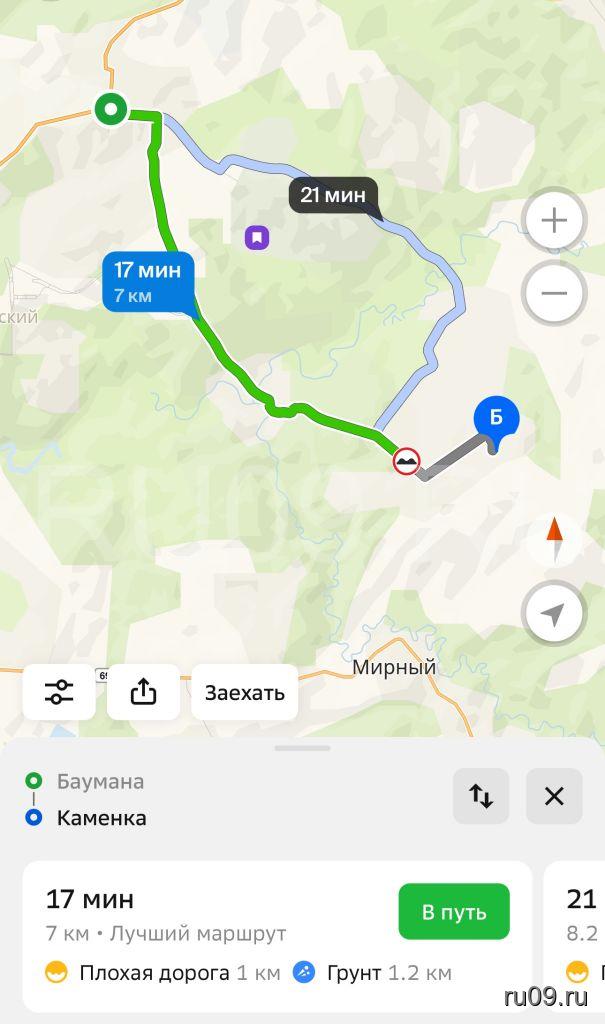605x1024 pixels.
Task: Edit the Каменка destination
Action: 102,818
